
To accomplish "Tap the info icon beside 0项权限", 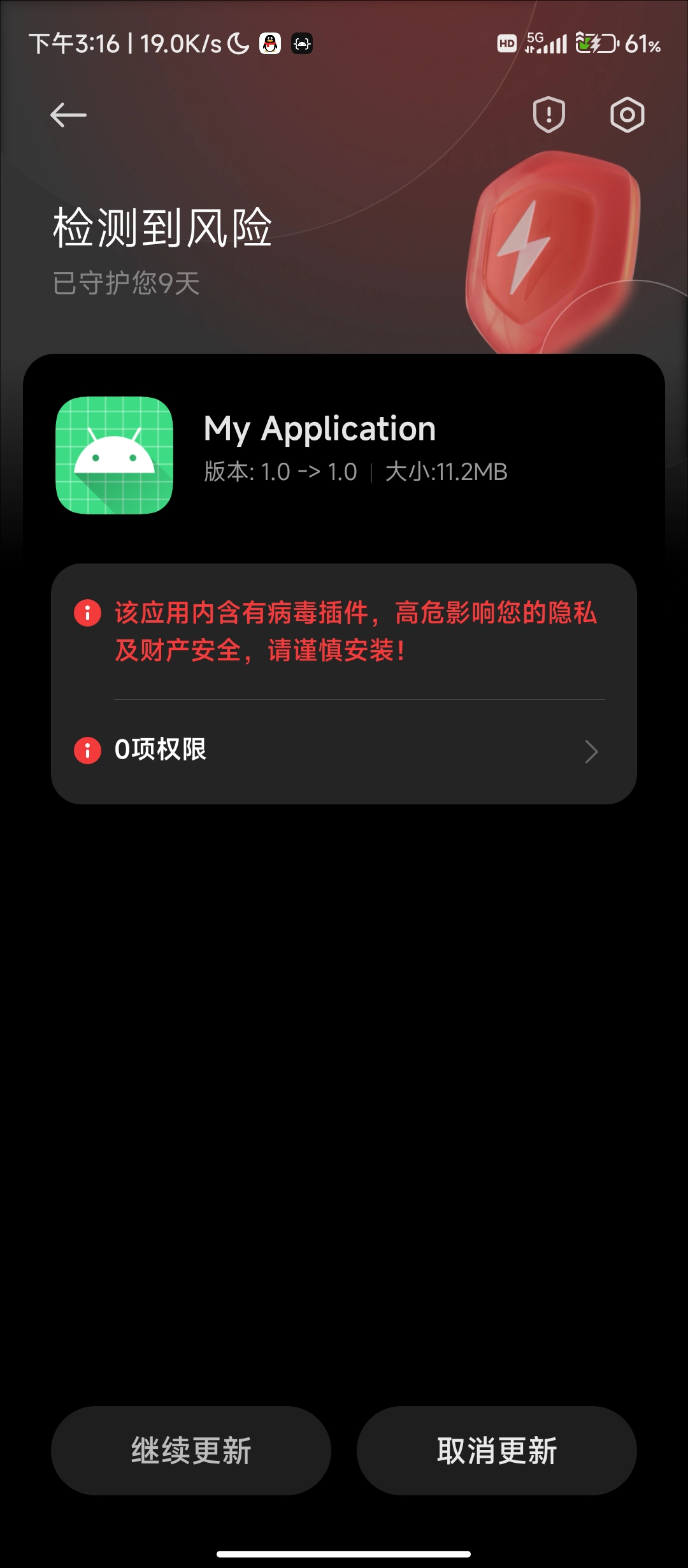I will (x=87, y=752).
